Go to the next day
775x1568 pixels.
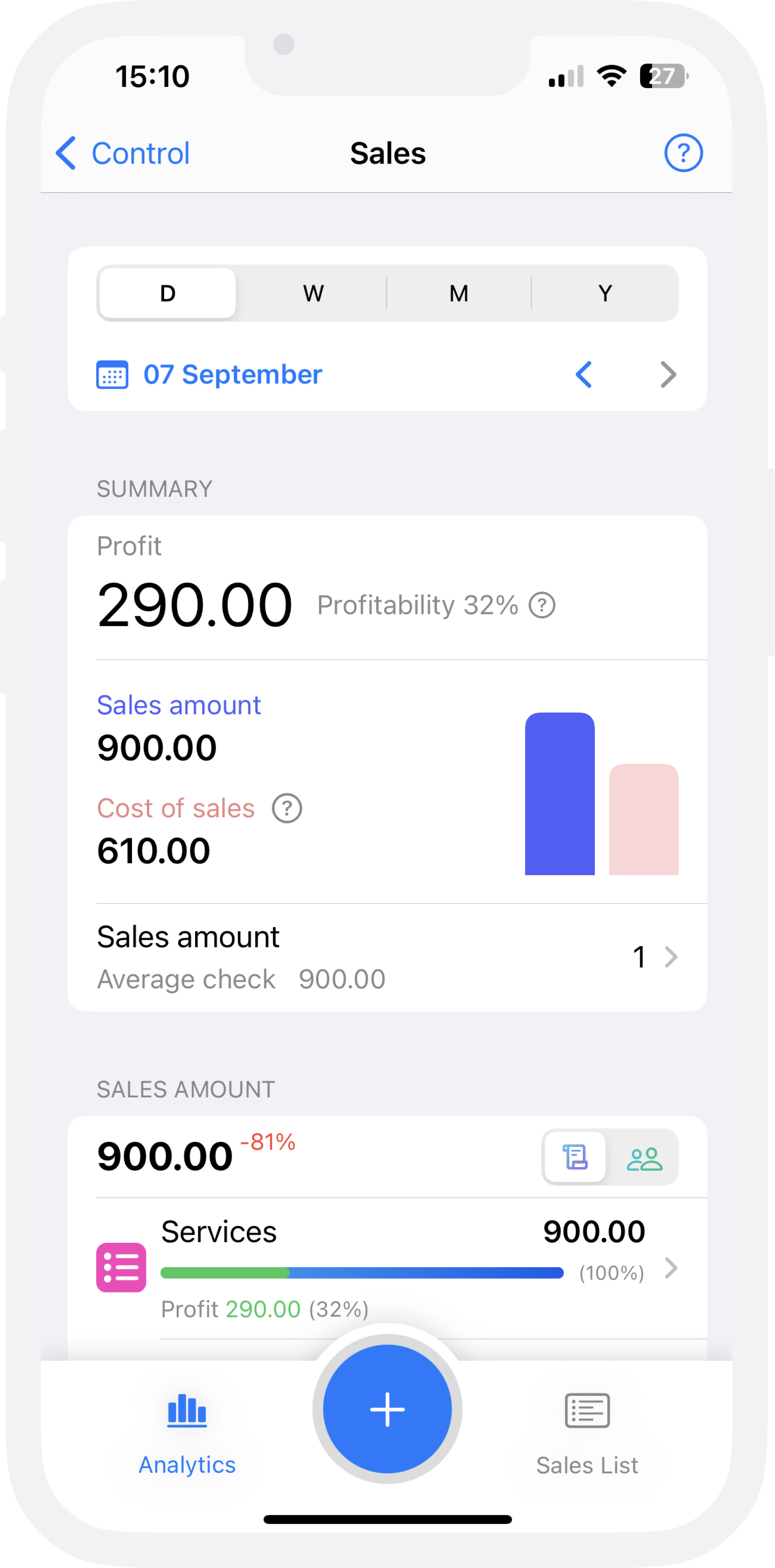tap(668, 374)
